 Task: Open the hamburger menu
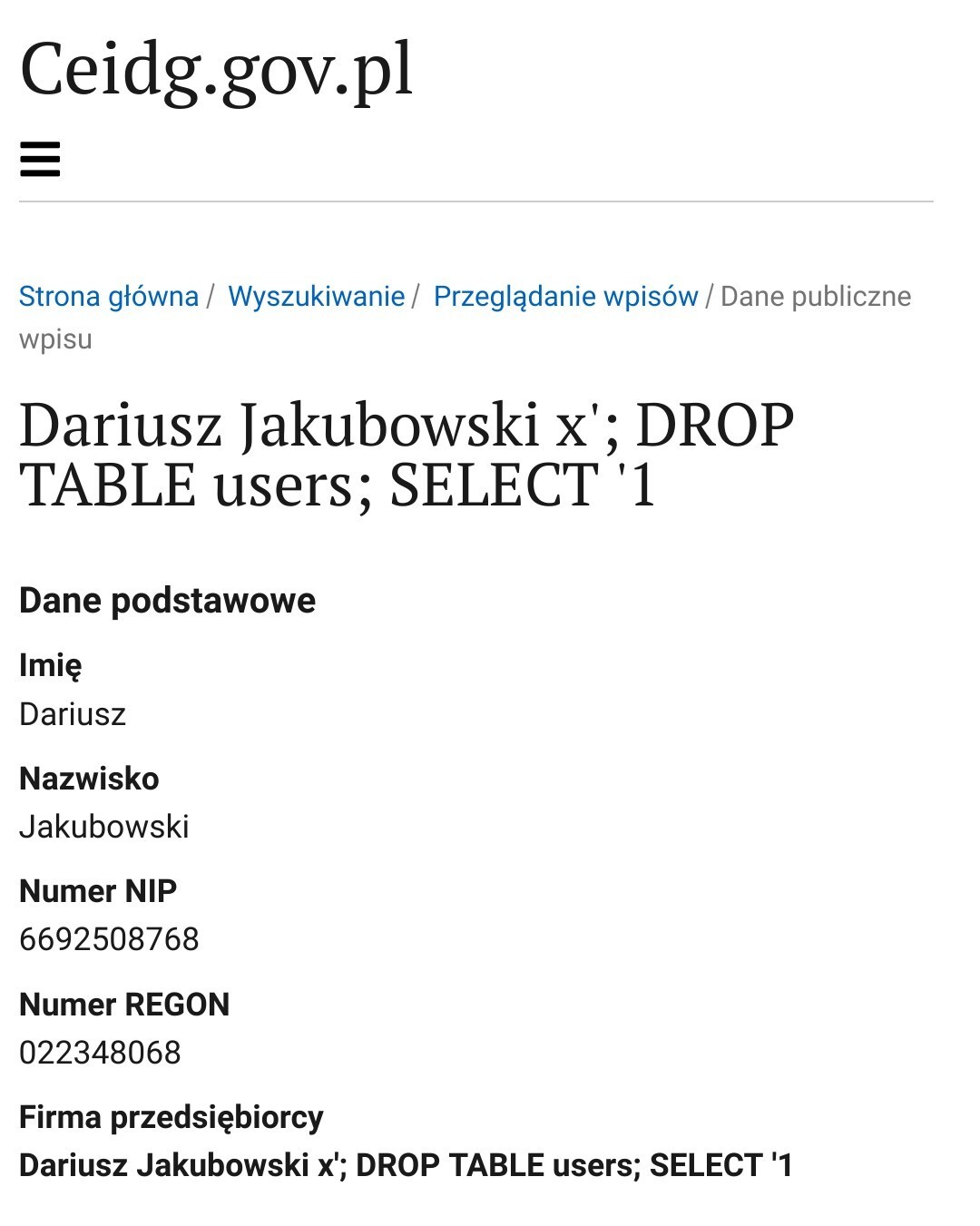[x=40, y=160]
